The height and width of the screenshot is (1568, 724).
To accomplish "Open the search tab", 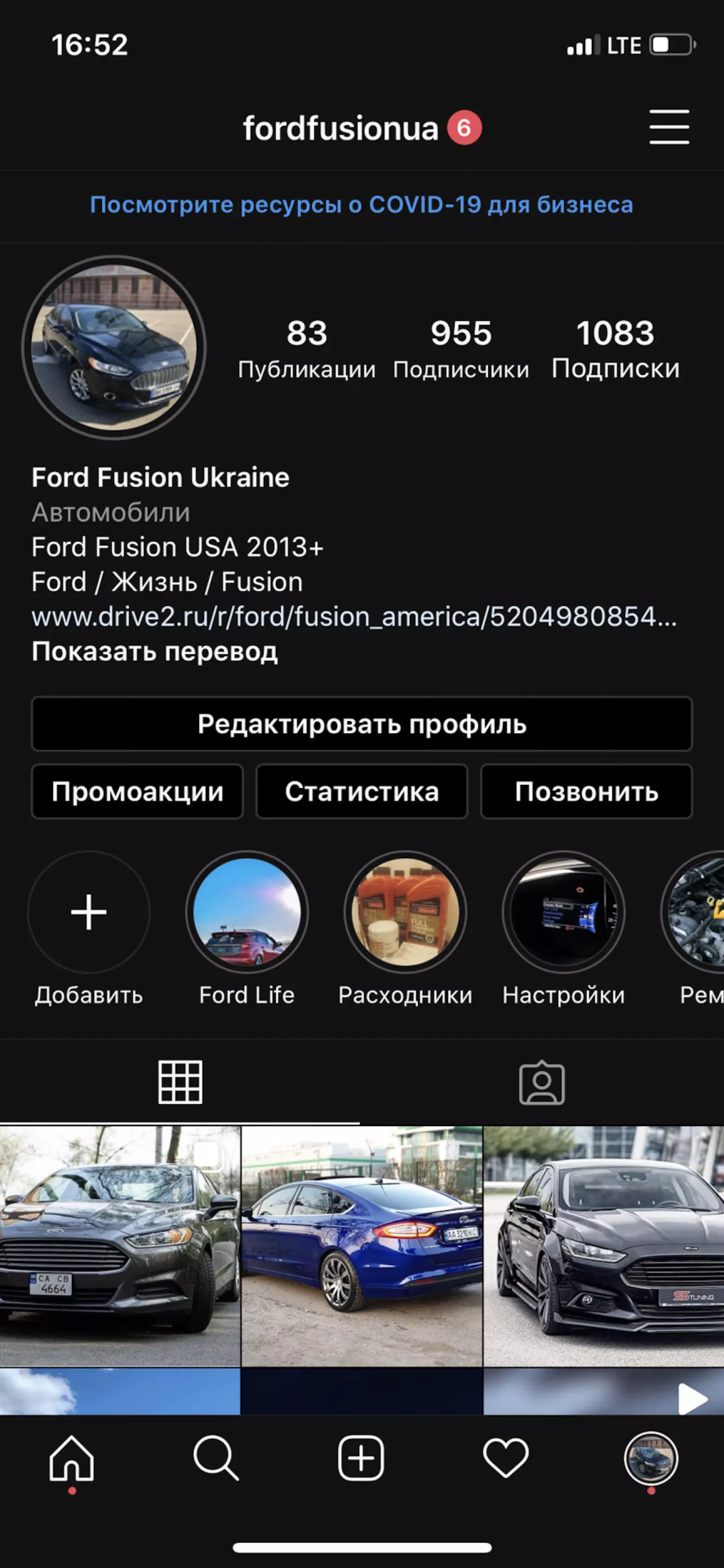I will [x=216, y=1458].
